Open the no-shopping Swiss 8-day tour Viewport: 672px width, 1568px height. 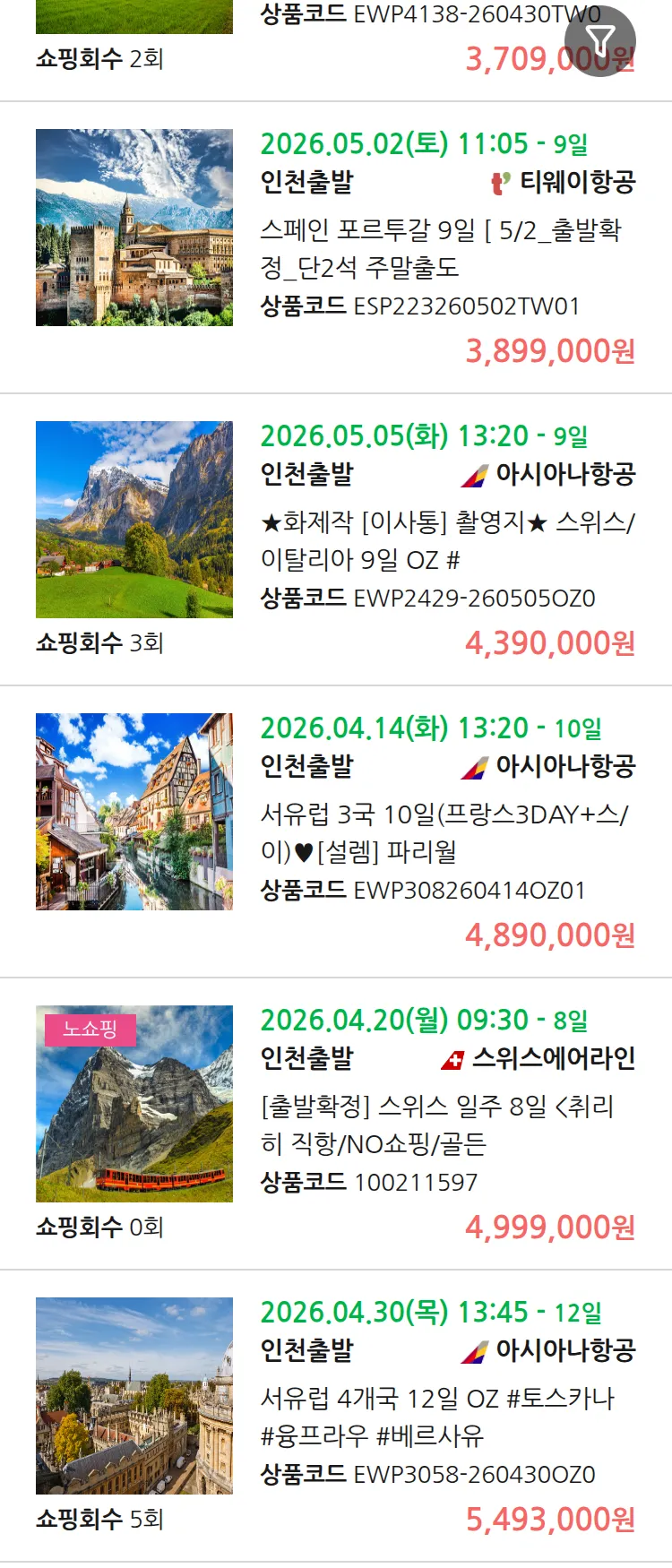pos(437,1124)
